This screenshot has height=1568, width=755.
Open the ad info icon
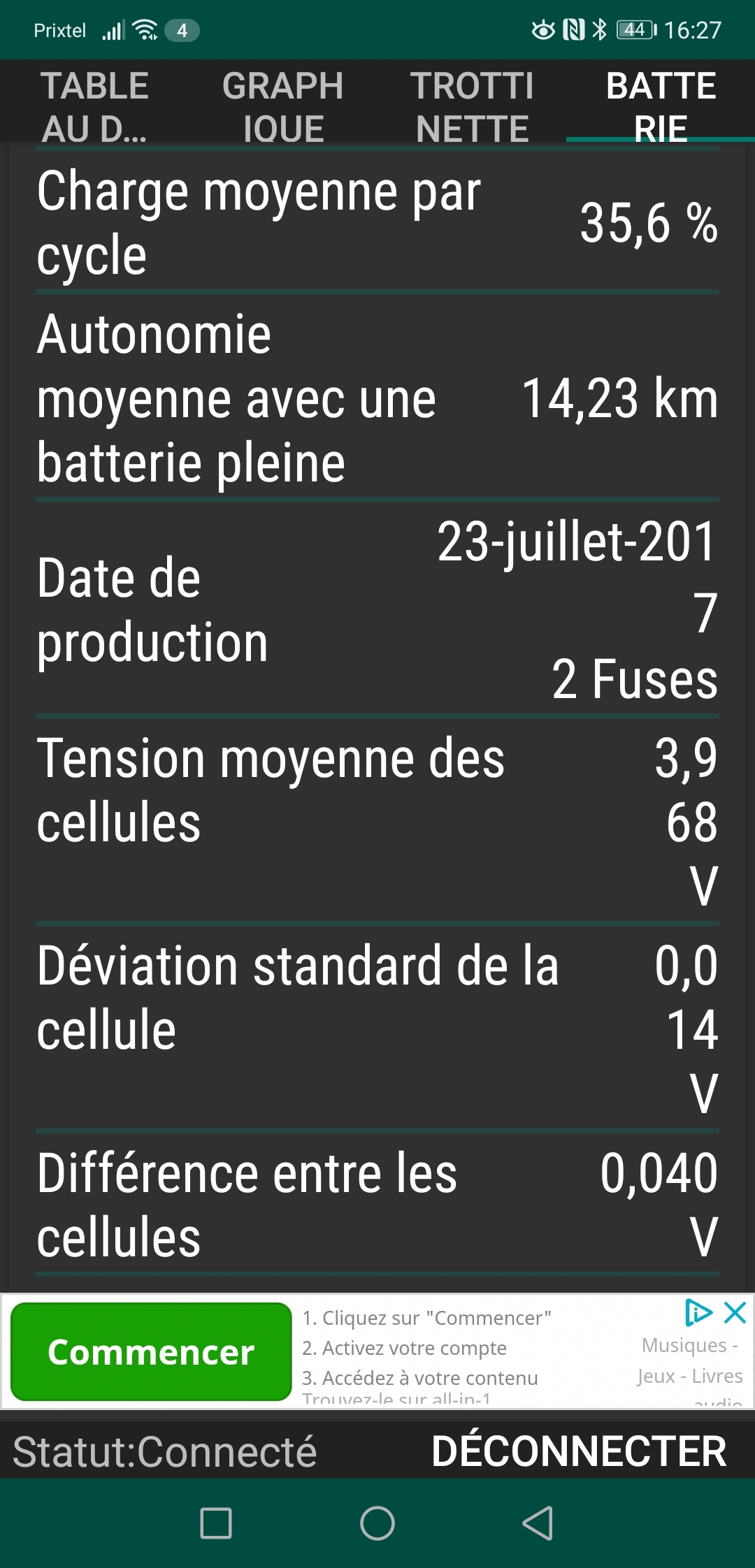click(x=698, y=1313)
